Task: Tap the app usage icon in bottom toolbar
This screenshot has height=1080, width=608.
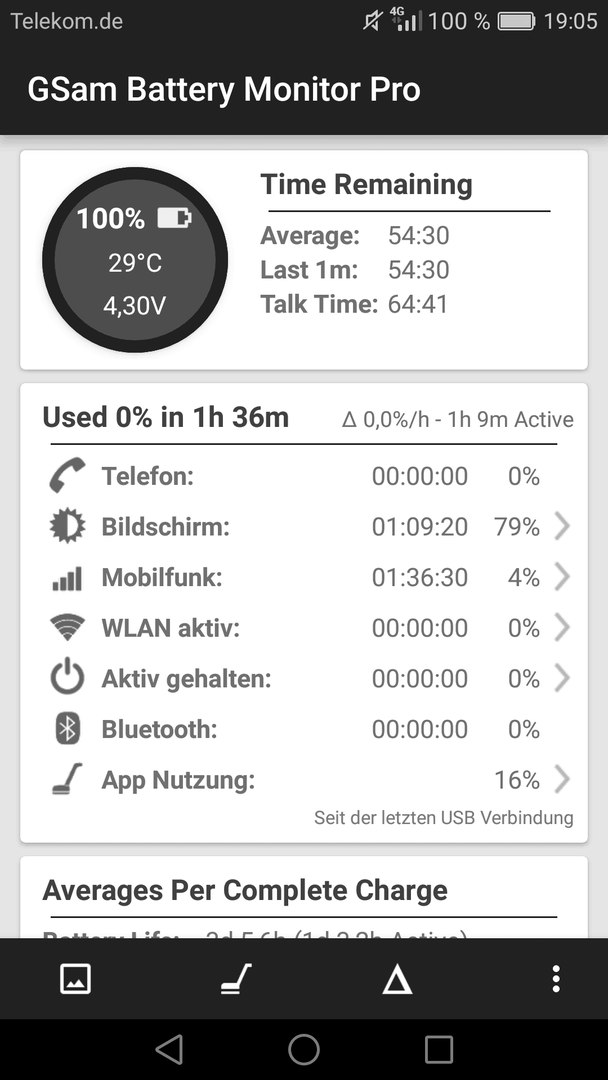Action: tap(236, 979)
